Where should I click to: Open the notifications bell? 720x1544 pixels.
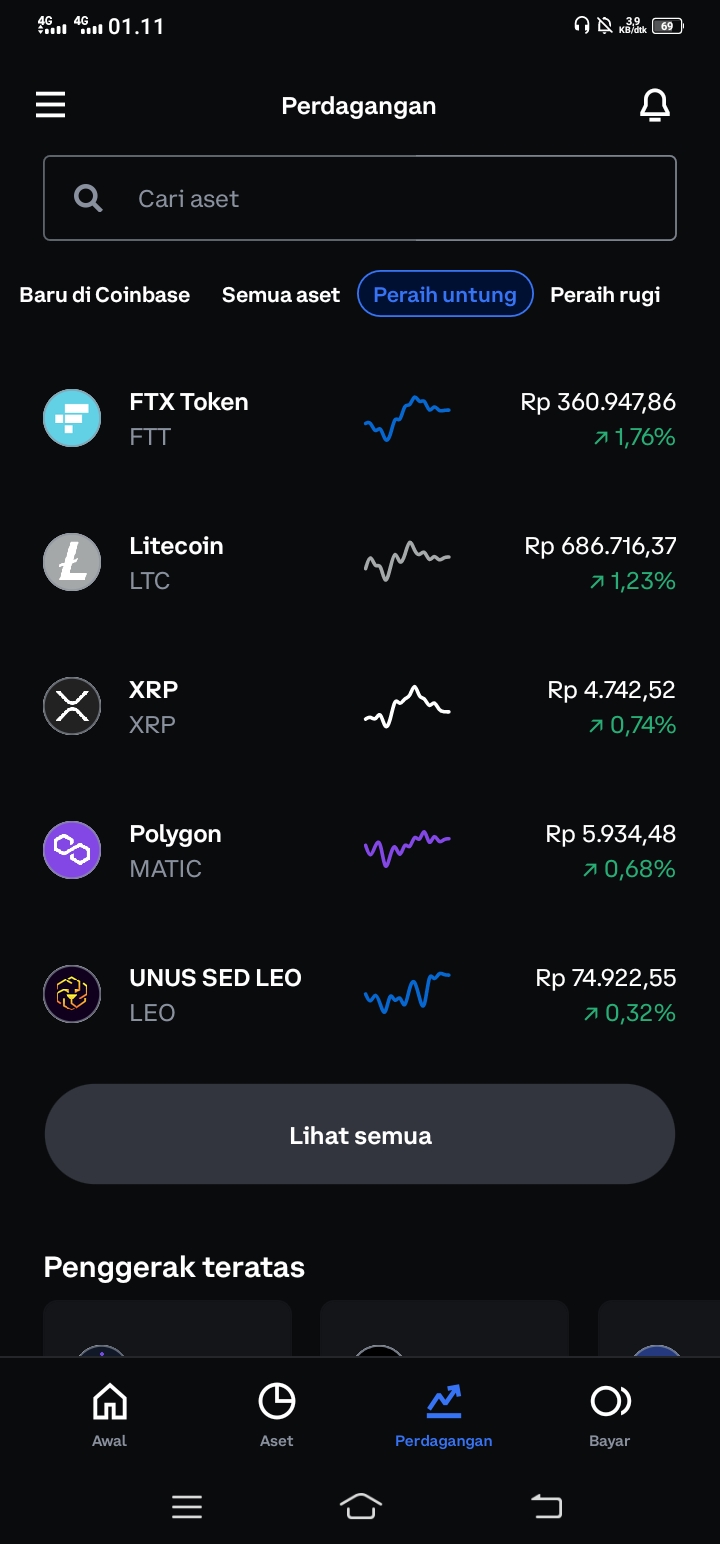654,105
